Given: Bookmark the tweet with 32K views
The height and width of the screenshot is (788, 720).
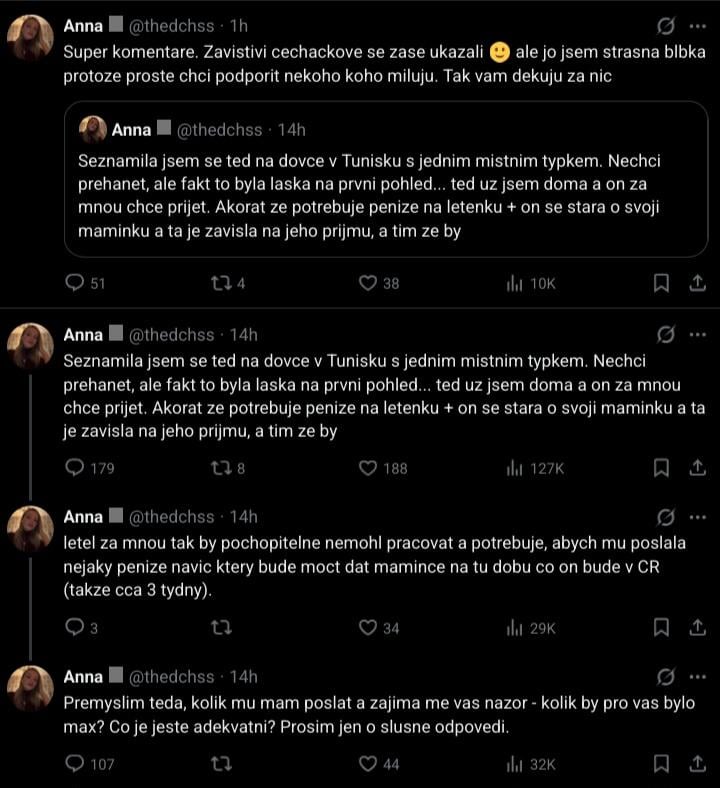Looking at the screenshot, I should (661, 764).
